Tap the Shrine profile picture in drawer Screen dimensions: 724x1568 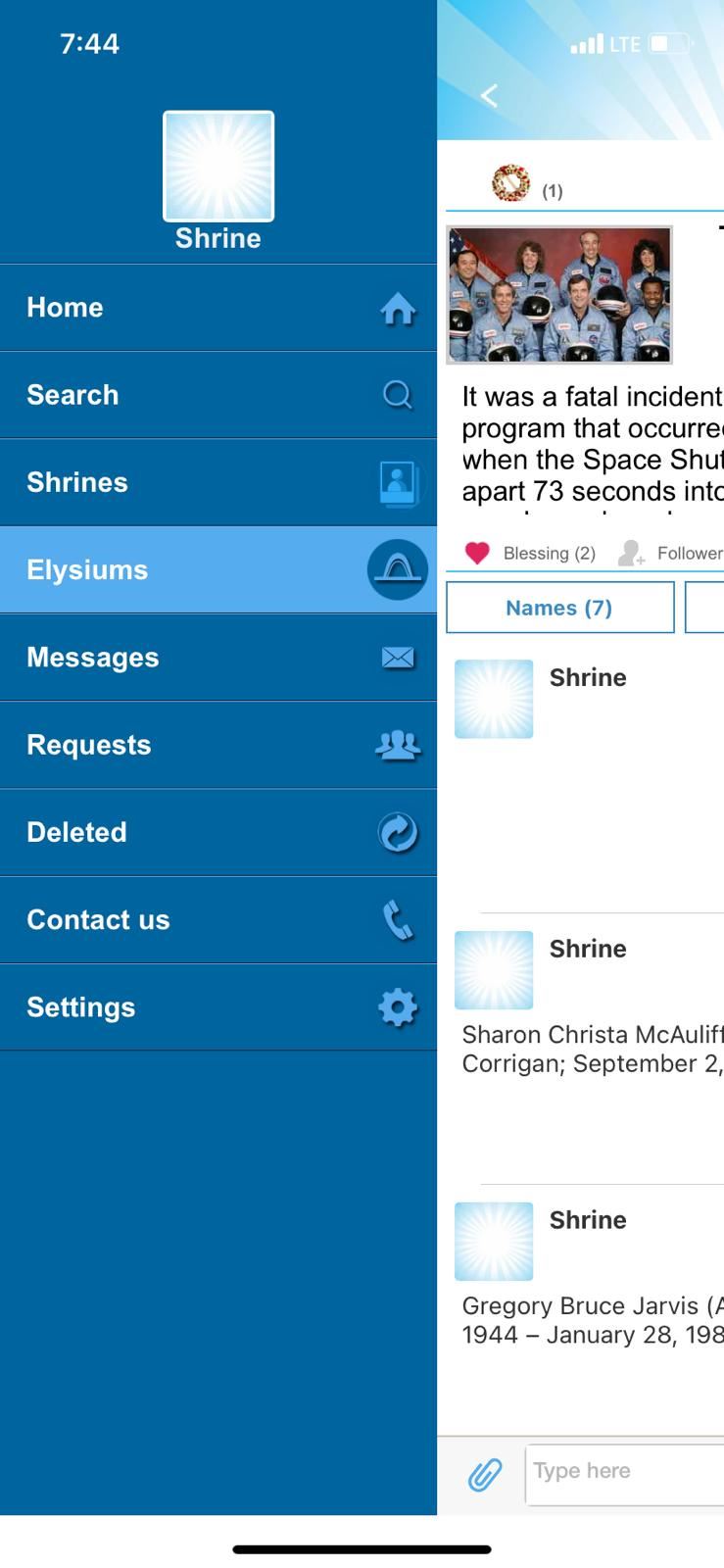[218, 166]
